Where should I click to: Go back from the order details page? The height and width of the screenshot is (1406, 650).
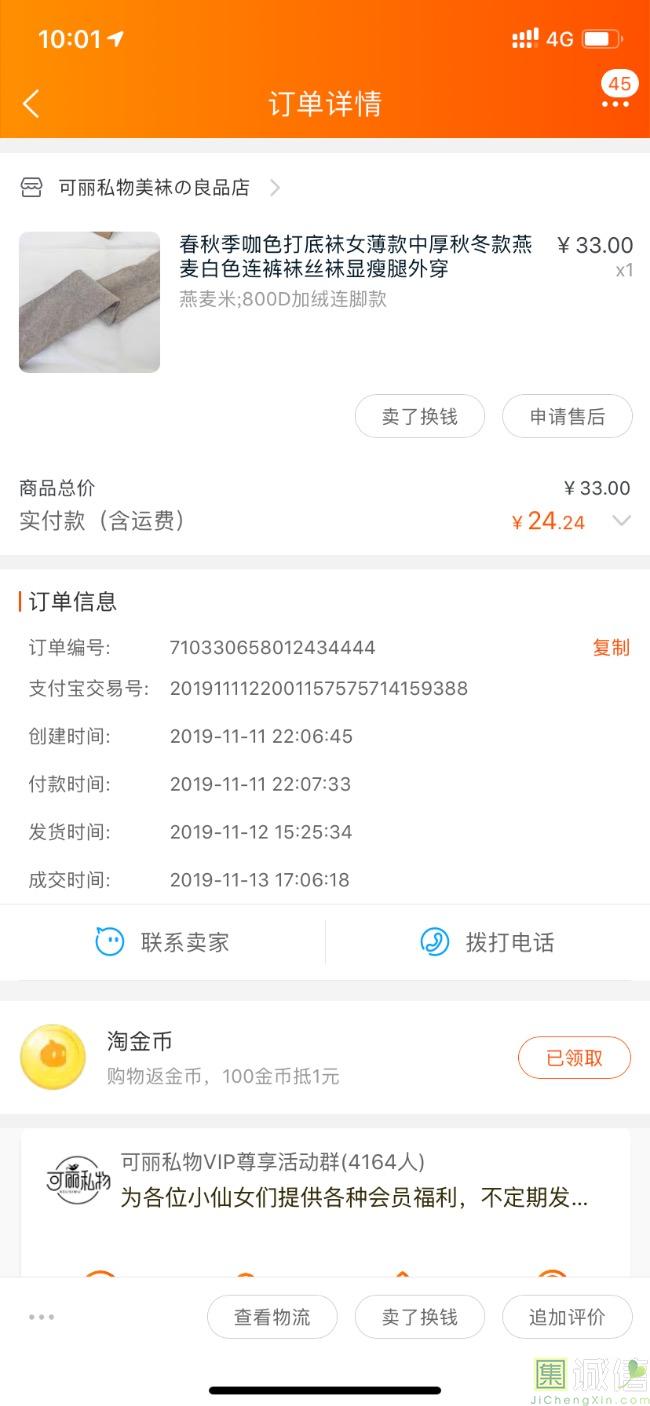coord(32,103)
